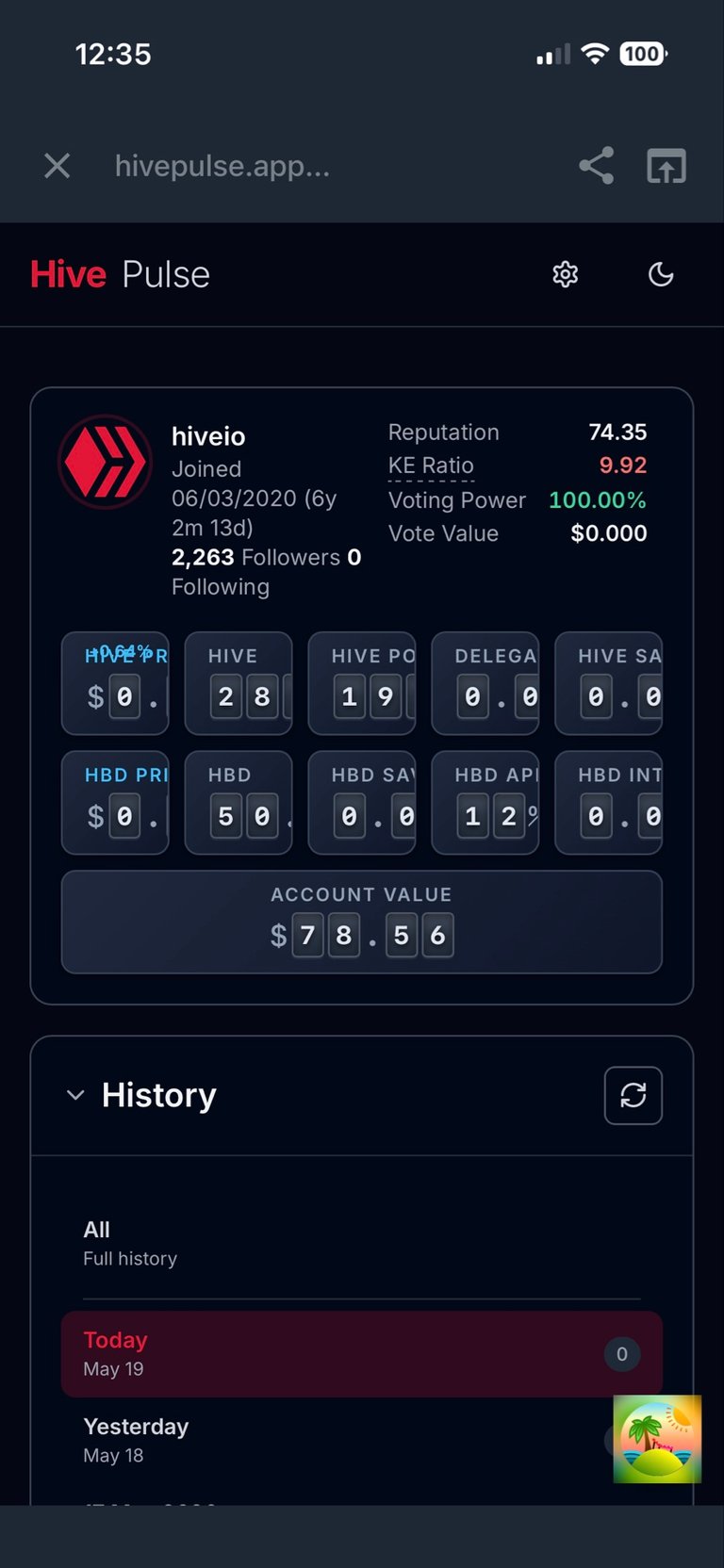Select All full history
This screenshot has height=1568, width=724.
(x=362, y=1243)
